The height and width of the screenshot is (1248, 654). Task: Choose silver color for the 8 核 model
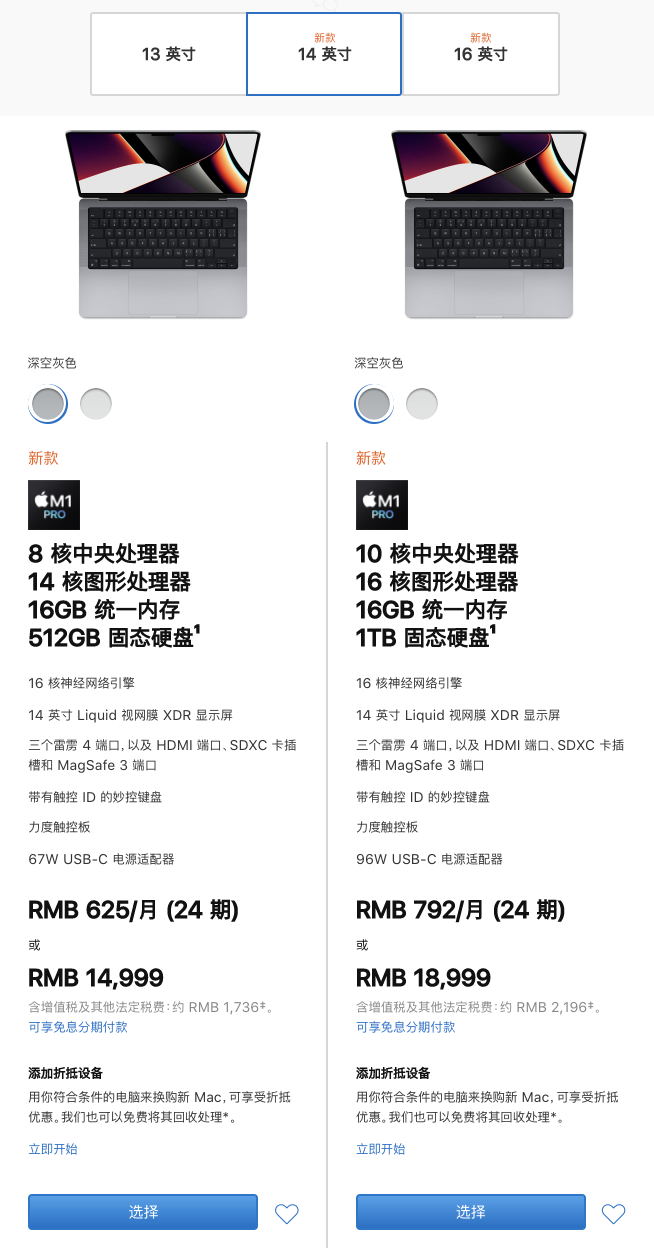pyautogui.click(x=96, y=404)
